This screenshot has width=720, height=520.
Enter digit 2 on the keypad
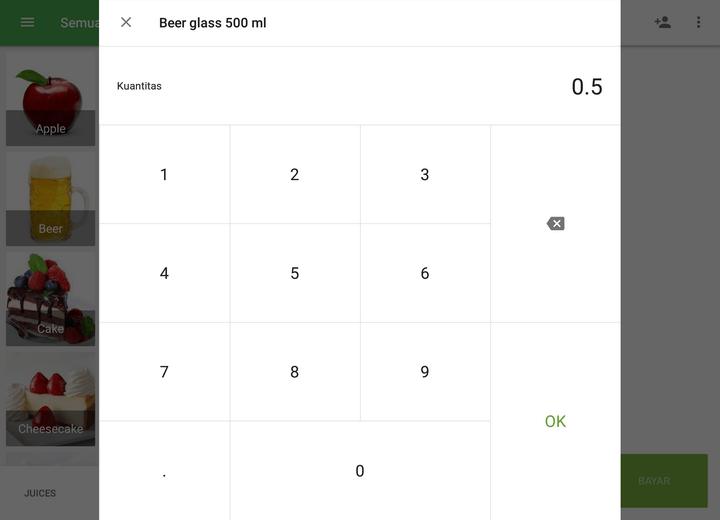pyautogui.click(x=294, y=175)
